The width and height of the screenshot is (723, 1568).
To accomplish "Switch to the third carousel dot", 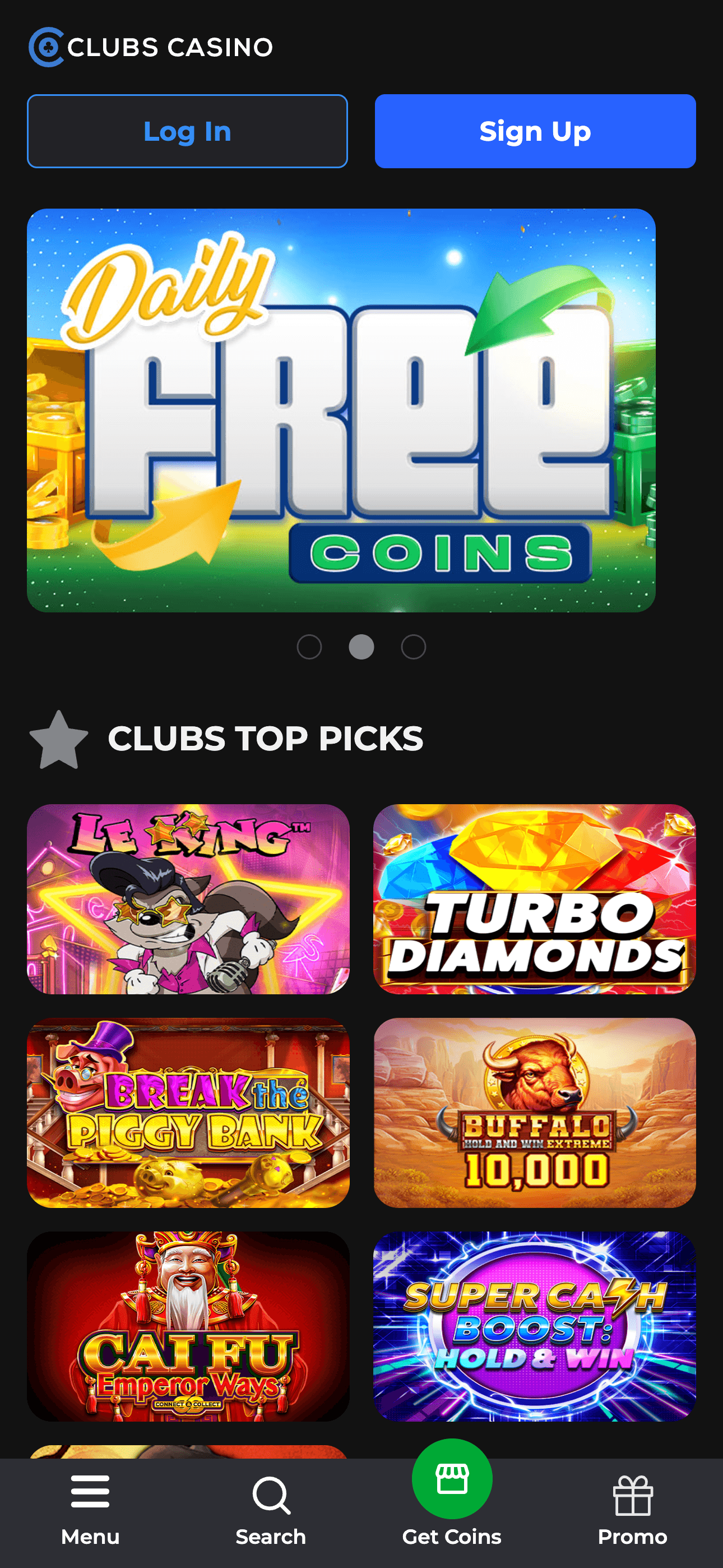I will [413, 647].
